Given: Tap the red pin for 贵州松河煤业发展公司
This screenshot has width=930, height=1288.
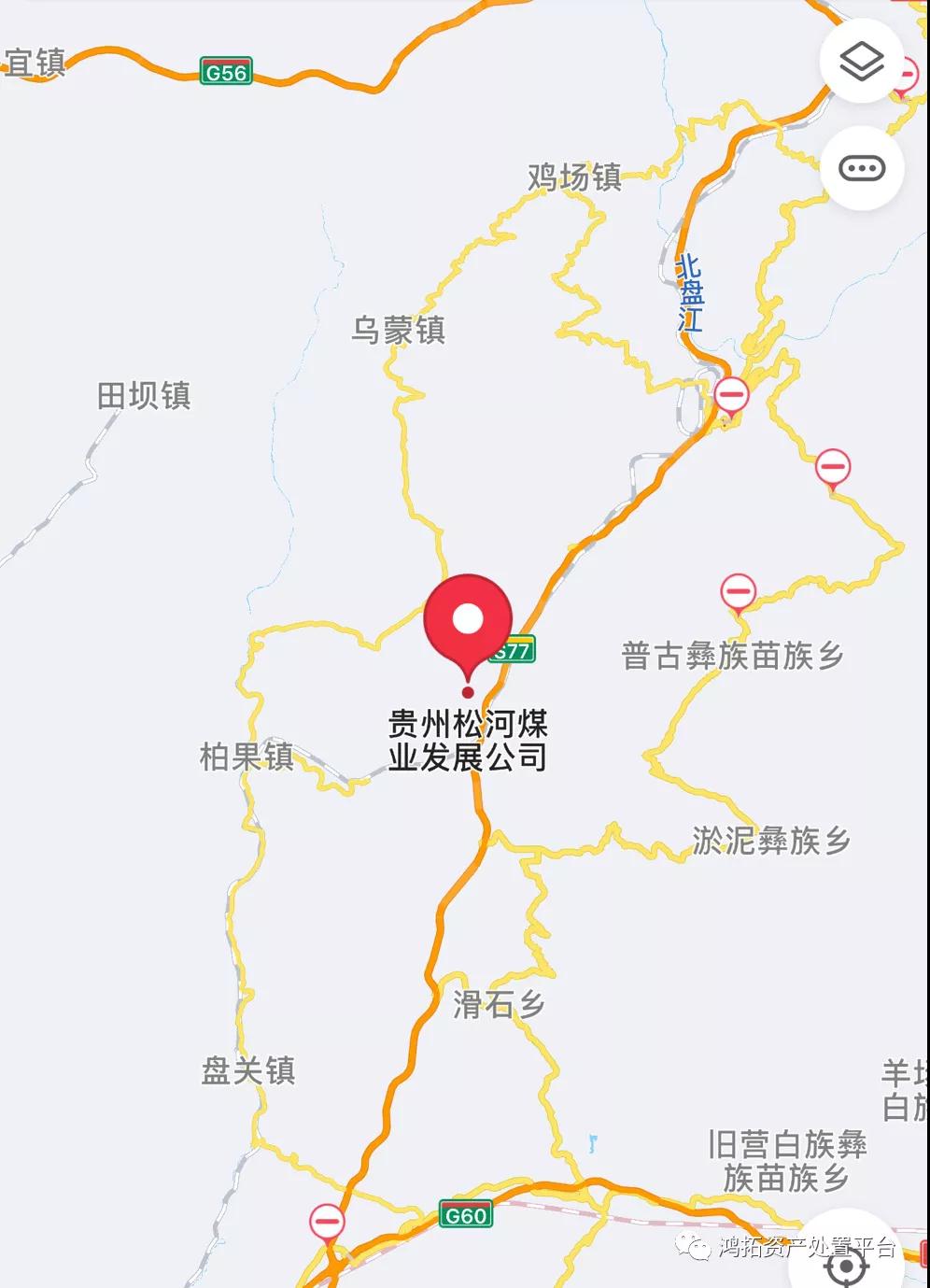Looking at the screenshot, I should pyautogui.click(x=468, y=622).
